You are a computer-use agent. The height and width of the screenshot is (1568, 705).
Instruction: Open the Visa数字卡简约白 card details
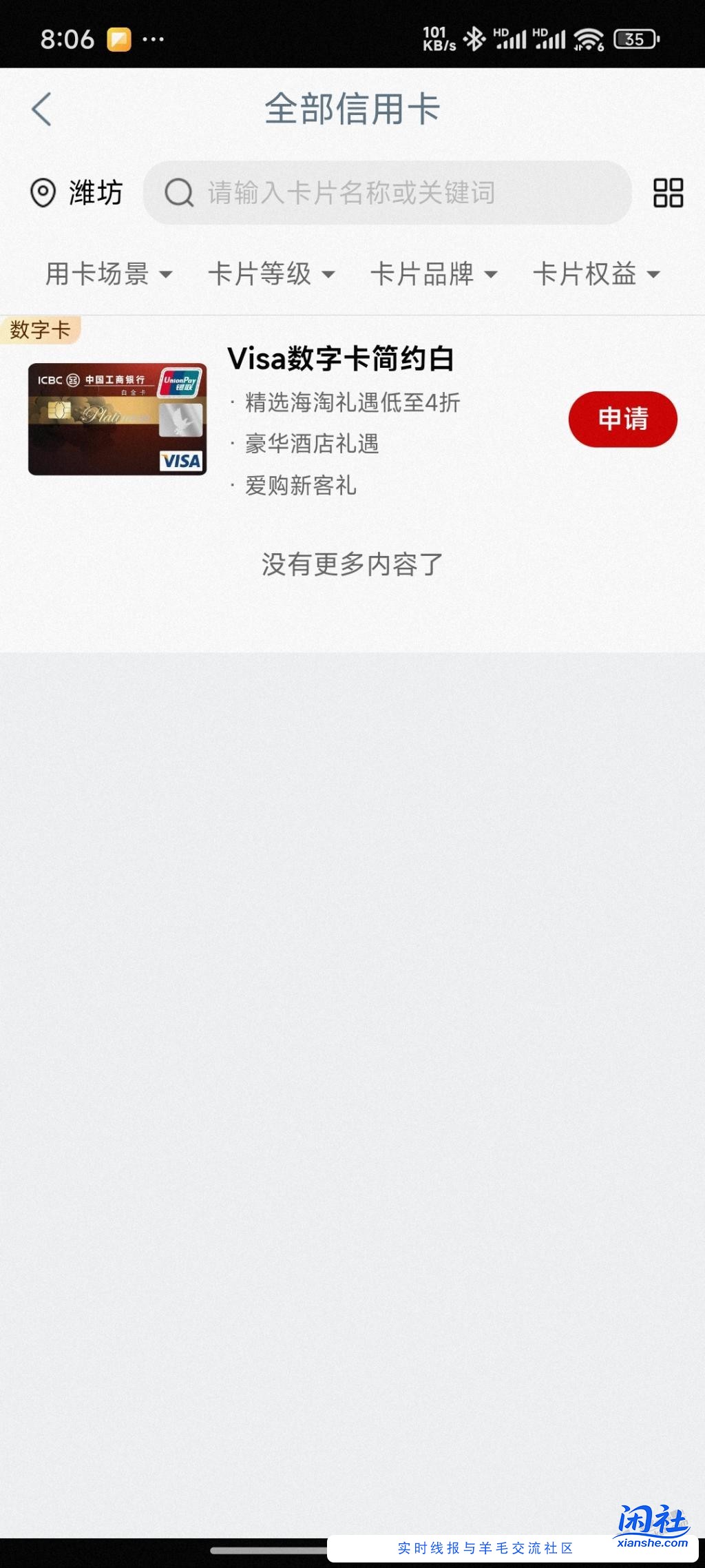pos(340,359)
